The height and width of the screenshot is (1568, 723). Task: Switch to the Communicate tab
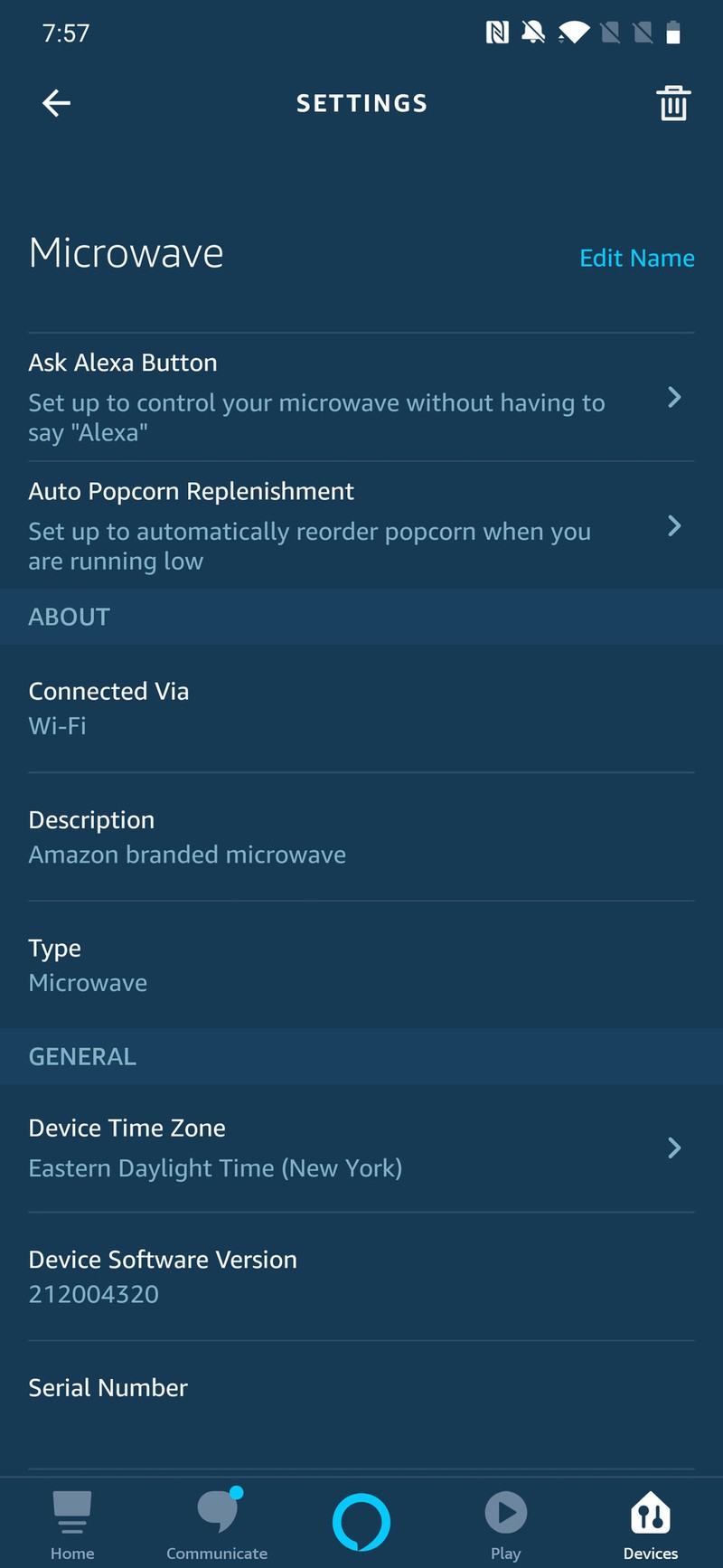[217, 1525]
